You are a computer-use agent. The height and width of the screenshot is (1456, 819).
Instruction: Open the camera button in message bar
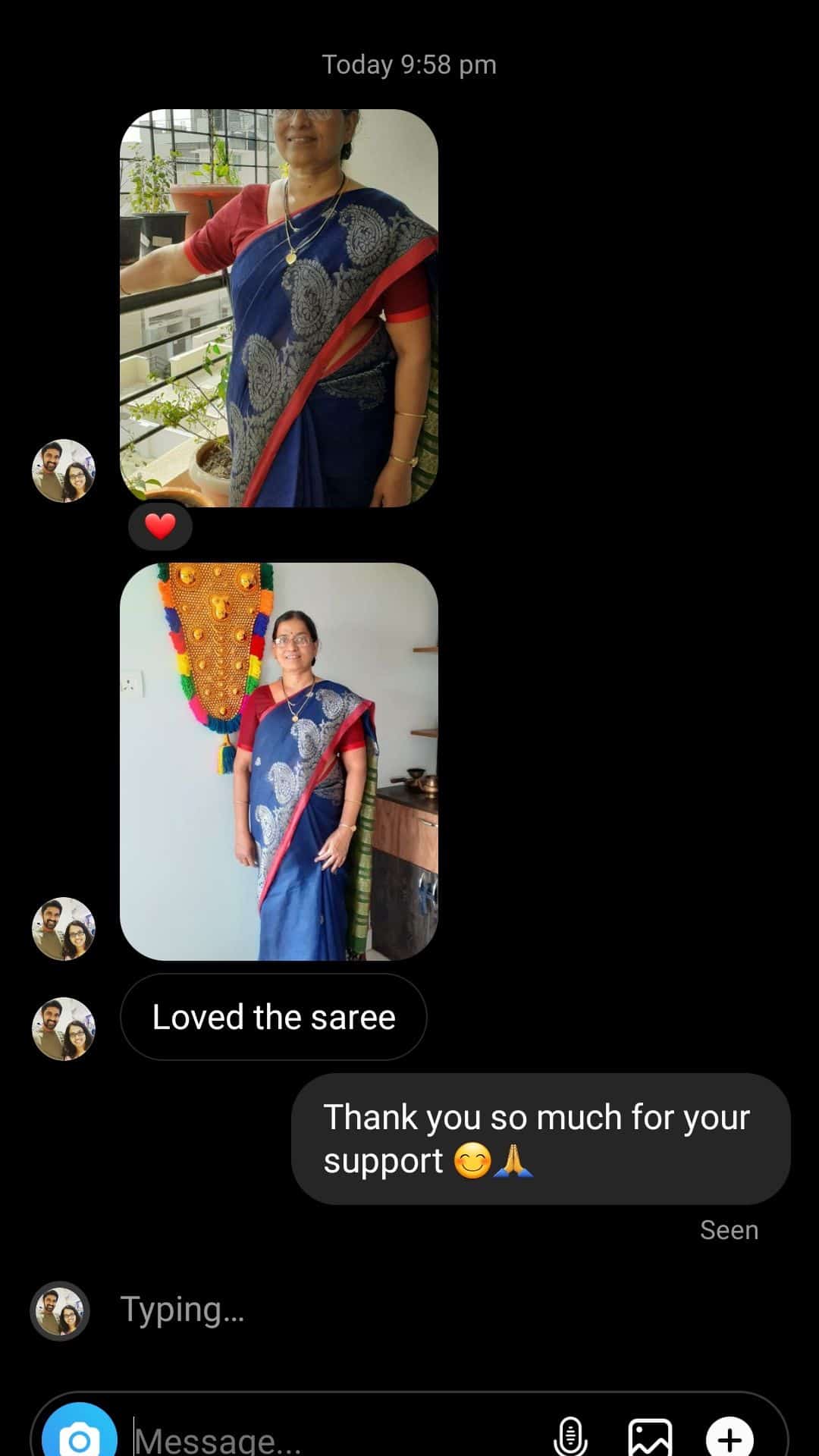(x=79, y=1437)
